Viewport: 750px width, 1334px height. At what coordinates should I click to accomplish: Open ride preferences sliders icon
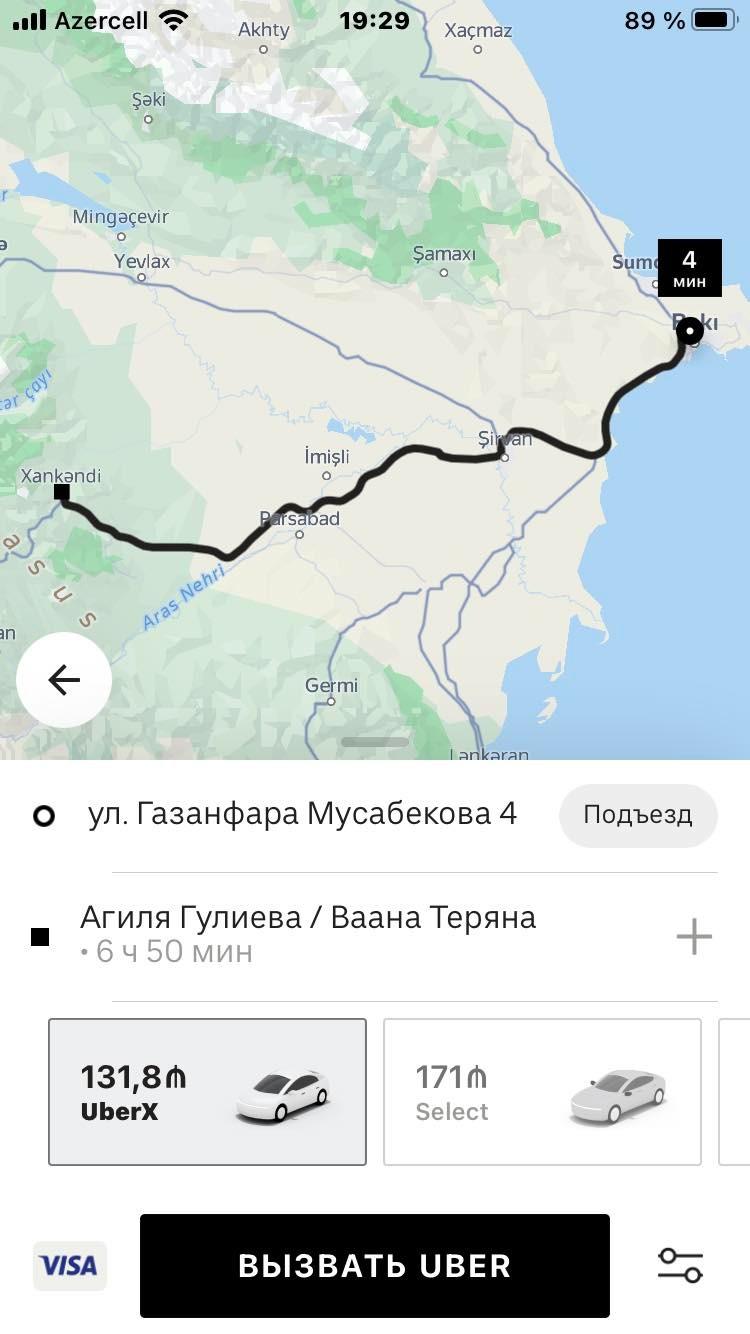pos(680,1265)
